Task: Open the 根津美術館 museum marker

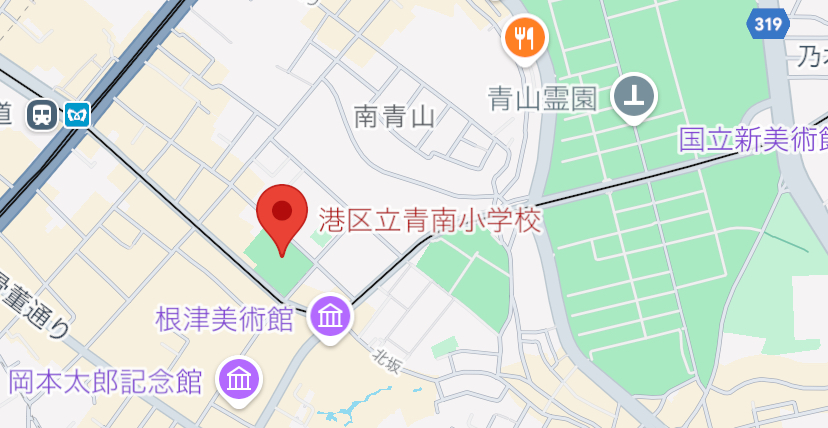Action: coord(329,317)
